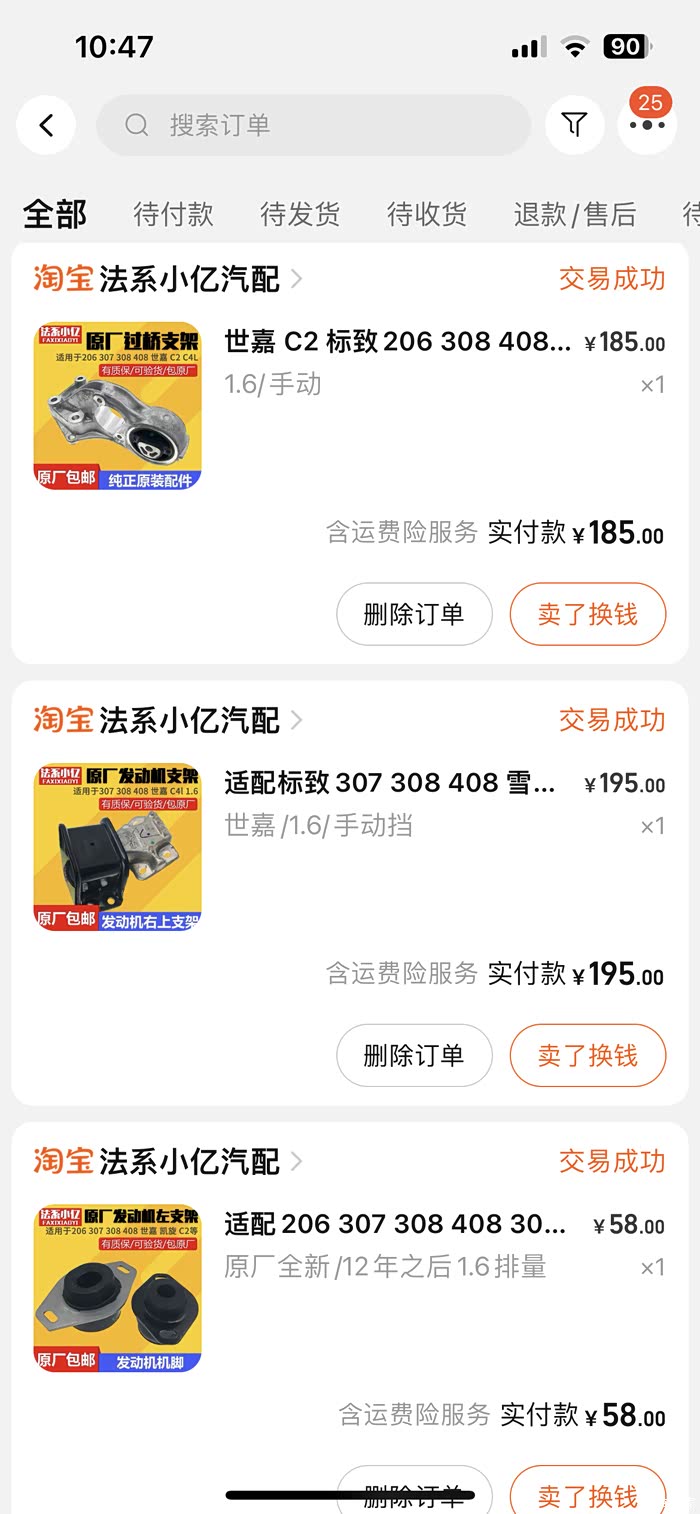Image resolution: width=700 pixels, height=1514 pixels.
Task: Open the 适配标致 307 308 408 order
Action: pyautogui.click(x=389, y=783)
